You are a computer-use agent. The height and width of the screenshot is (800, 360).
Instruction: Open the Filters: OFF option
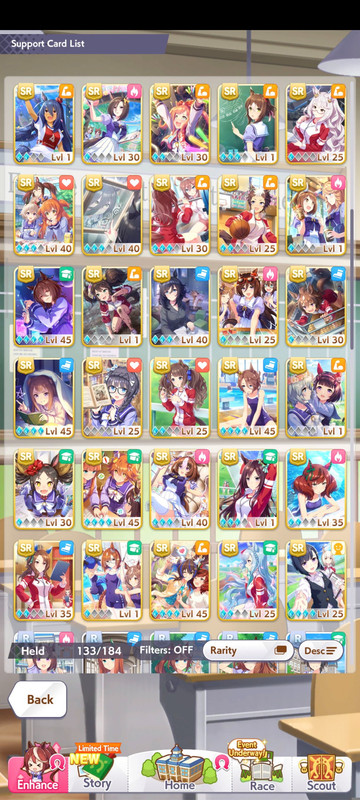(x=166, y=651)
